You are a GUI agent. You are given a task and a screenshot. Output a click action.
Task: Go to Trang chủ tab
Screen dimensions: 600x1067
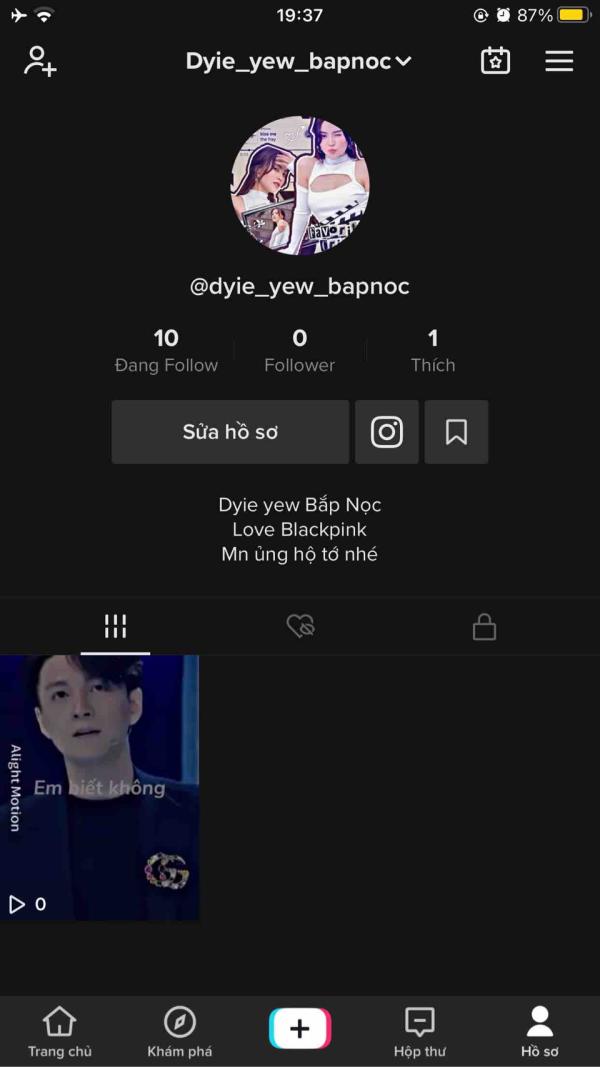point(60,1031)
